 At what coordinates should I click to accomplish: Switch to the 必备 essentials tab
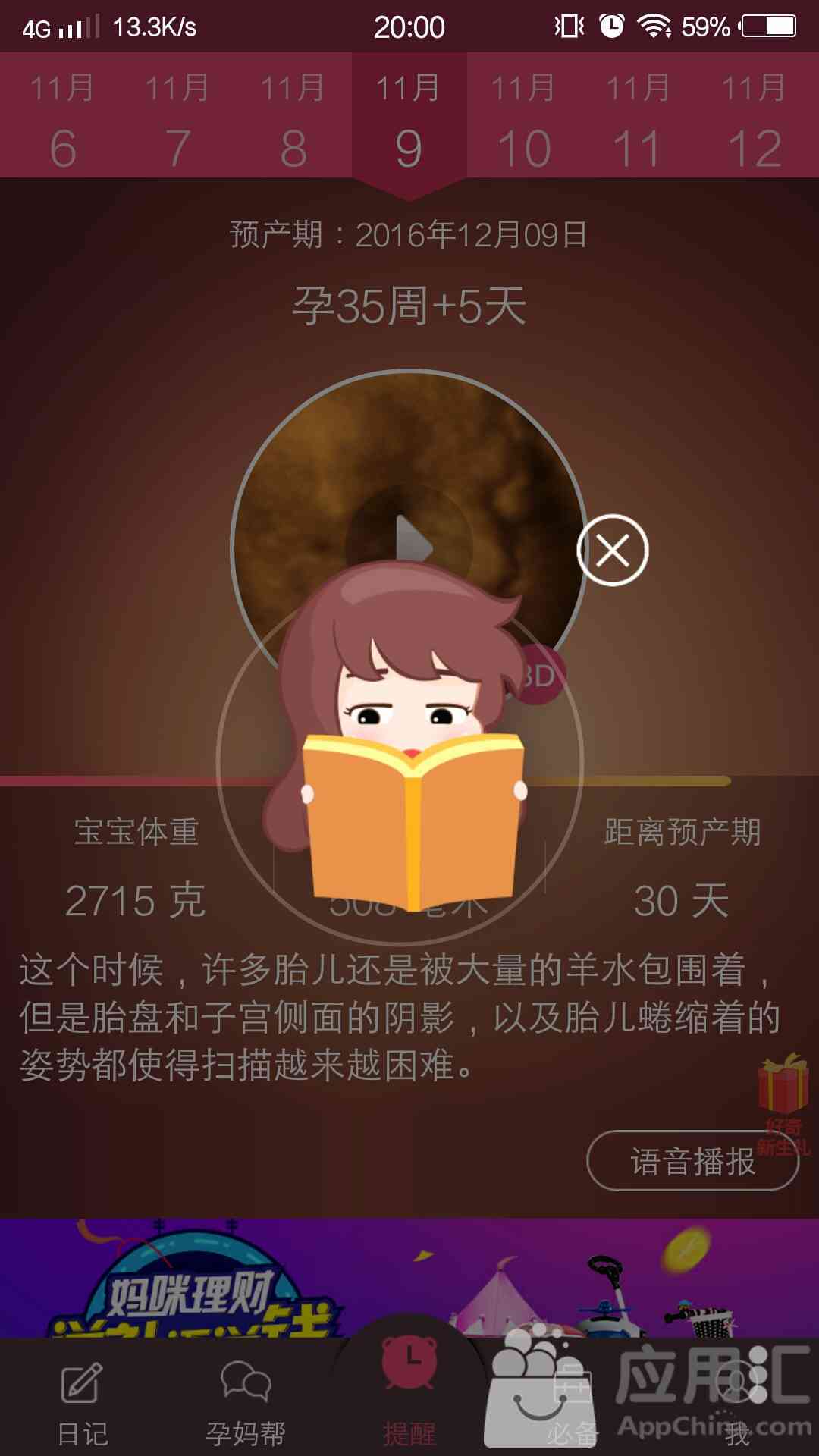[573, 1401]
